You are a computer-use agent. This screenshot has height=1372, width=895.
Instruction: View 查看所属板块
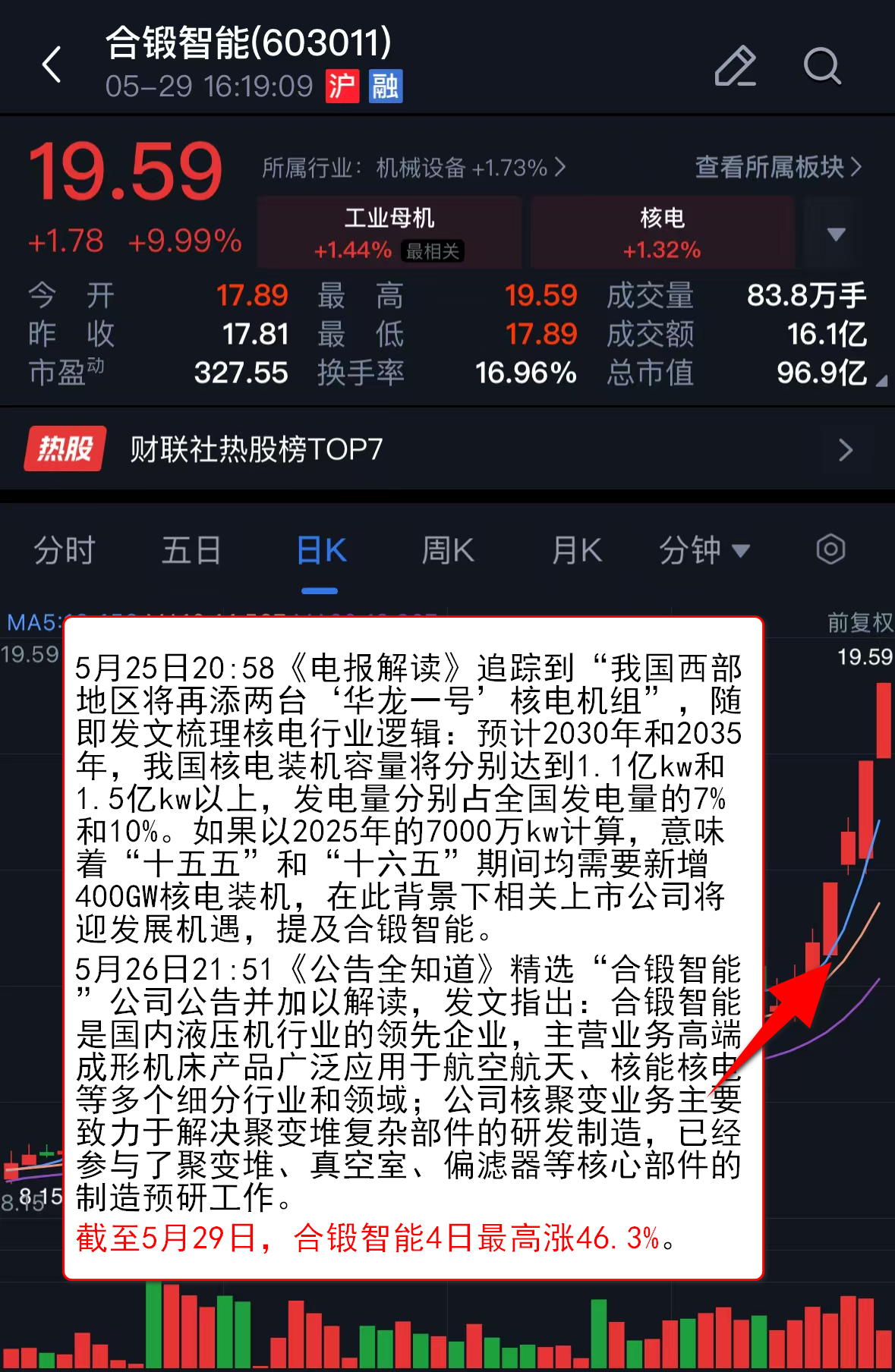point(778,167)
